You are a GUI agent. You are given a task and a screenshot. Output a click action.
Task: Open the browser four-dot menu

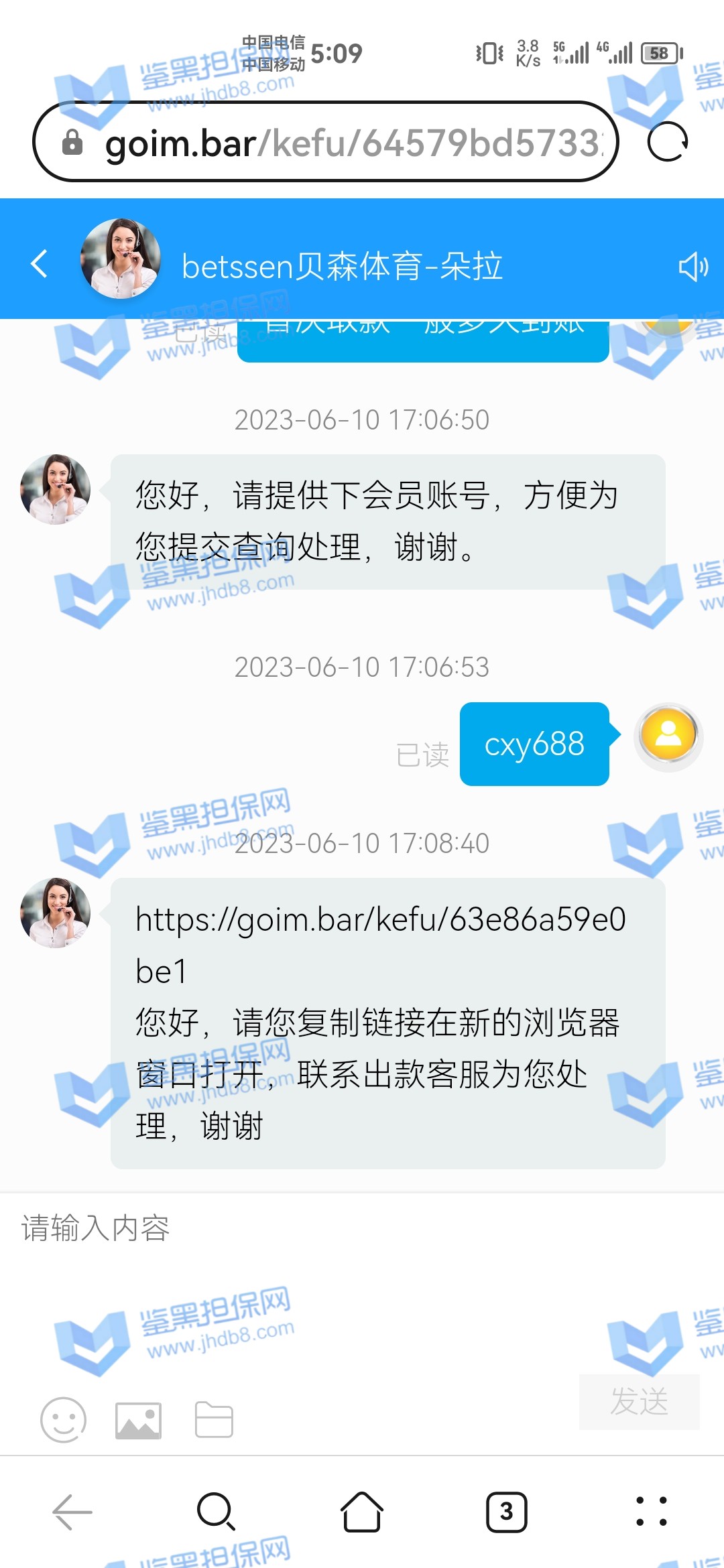(652, 1512)
